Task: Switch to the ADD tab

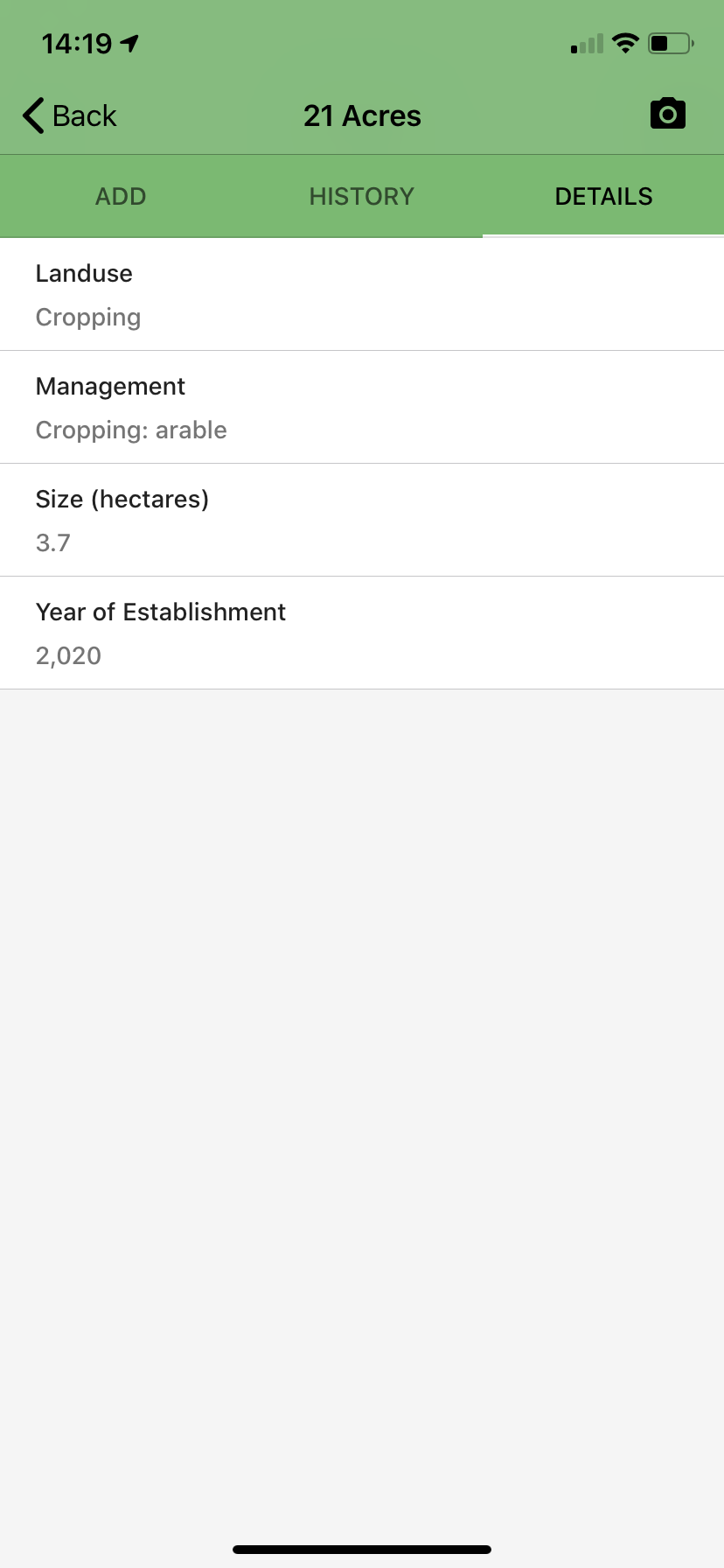Action: pyautogui.click(x=121, y=196)
